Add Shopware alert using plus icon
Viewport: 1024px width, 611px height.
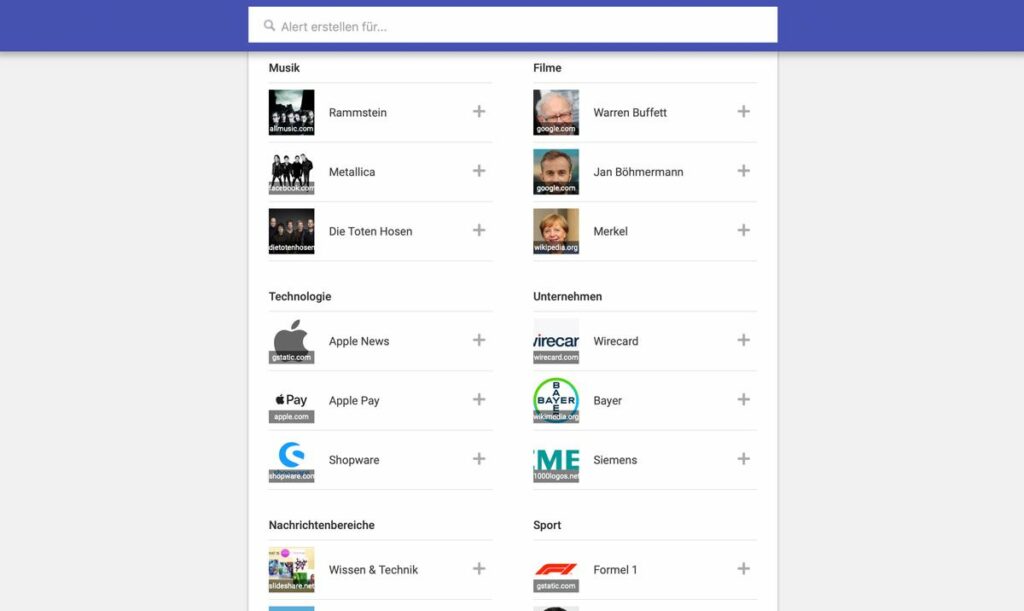(x=479, y=459)
